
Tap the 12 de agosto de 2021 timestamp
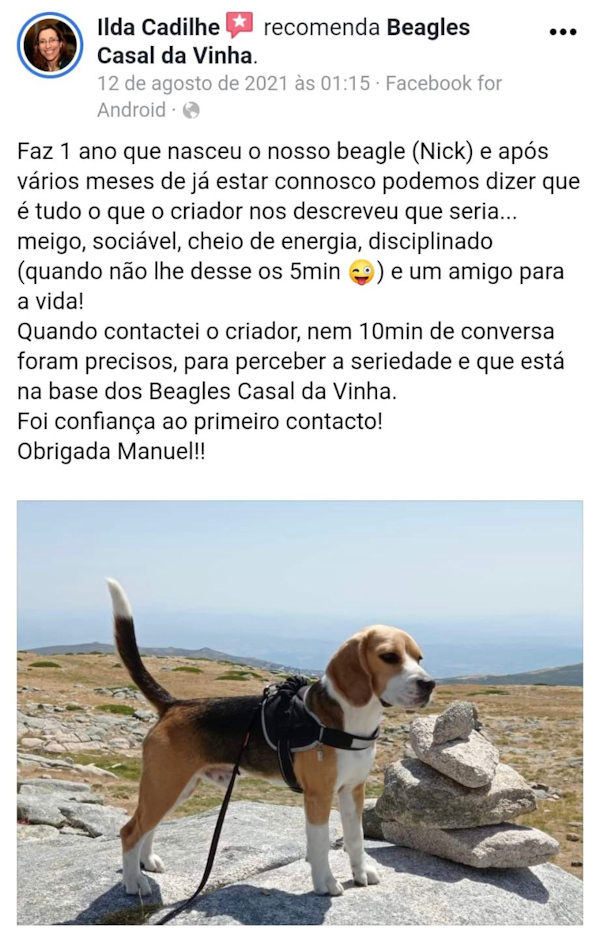233,84
